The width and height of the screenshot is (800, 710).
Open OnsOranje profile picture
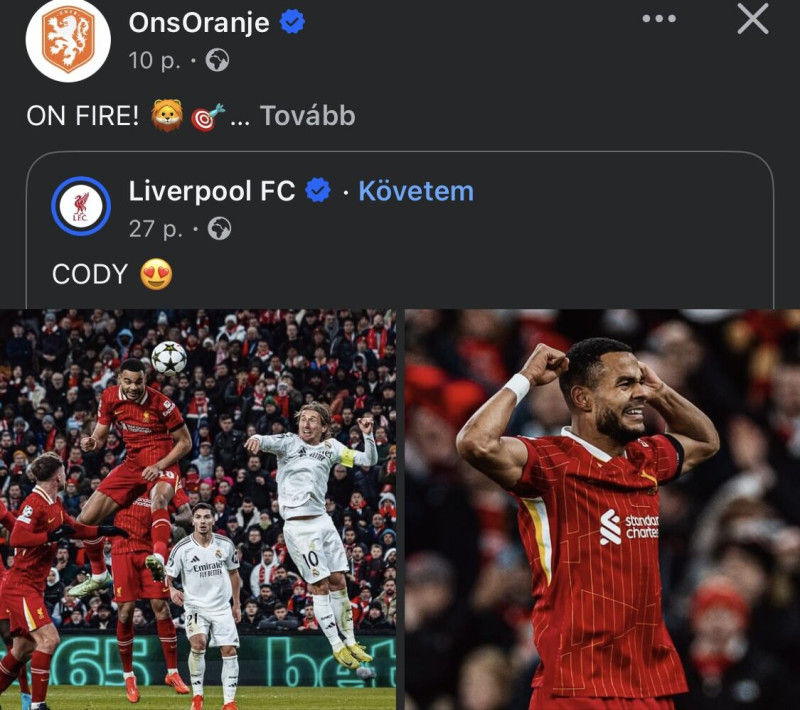(x=68, y=40)
